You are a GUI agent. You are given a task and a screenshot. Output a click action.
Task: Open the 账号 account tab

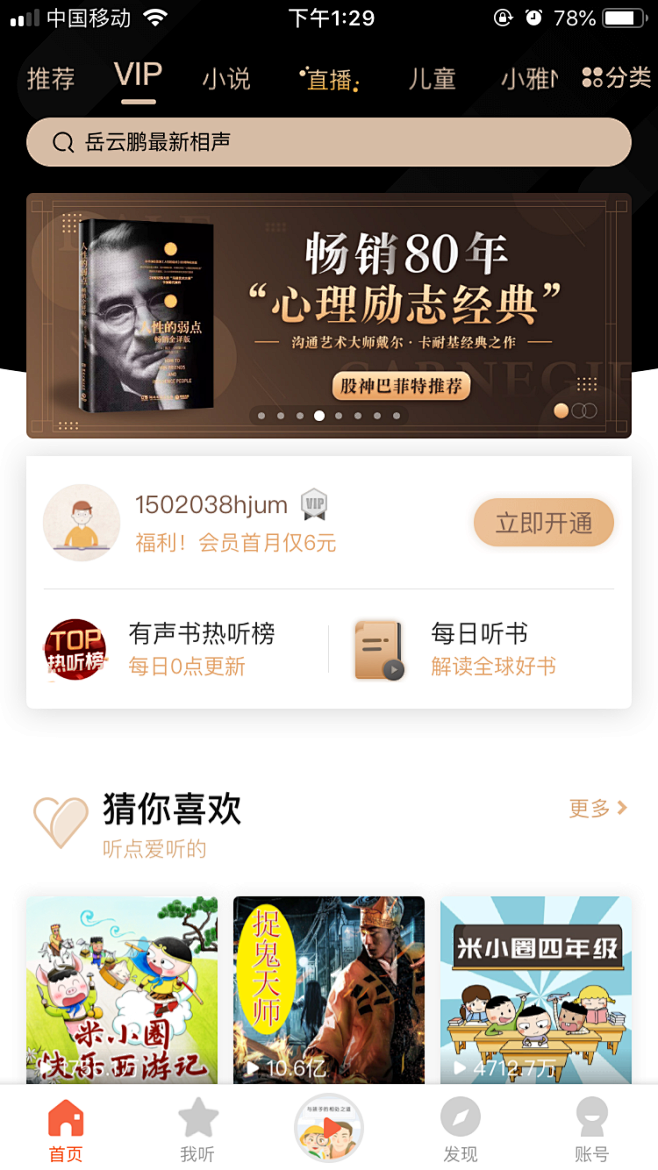coord(592,1130)
